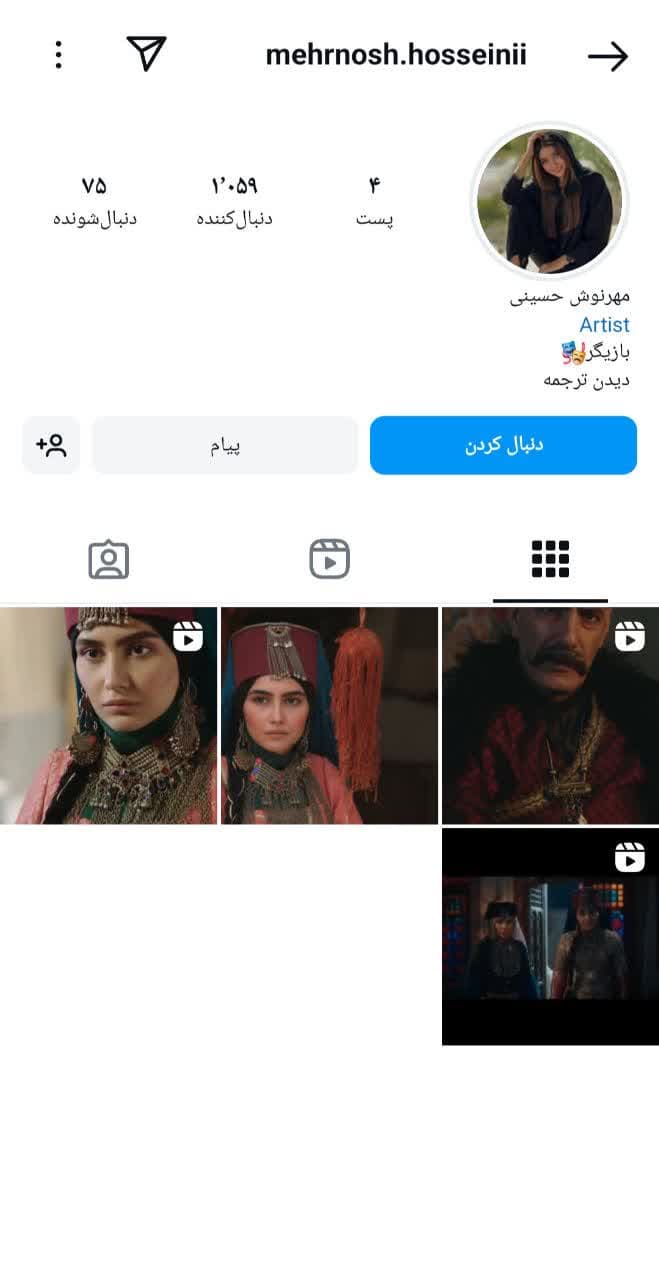Open the reel of the mustached man
Image resolution: width=659 pixels, height=1280 pixels.
pyautogui.click(x=550, y=716)
